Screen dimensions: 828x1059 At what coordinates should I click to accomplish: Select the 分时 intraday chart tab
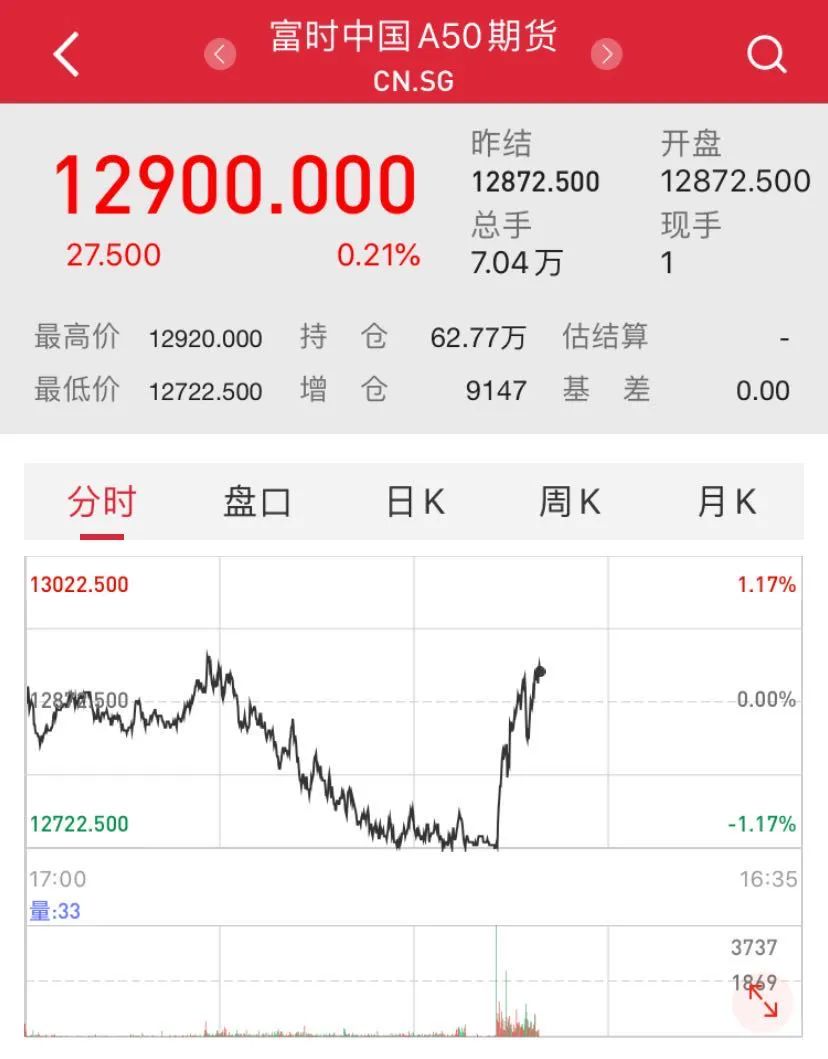pyautogui.click(x=103, y=502)
